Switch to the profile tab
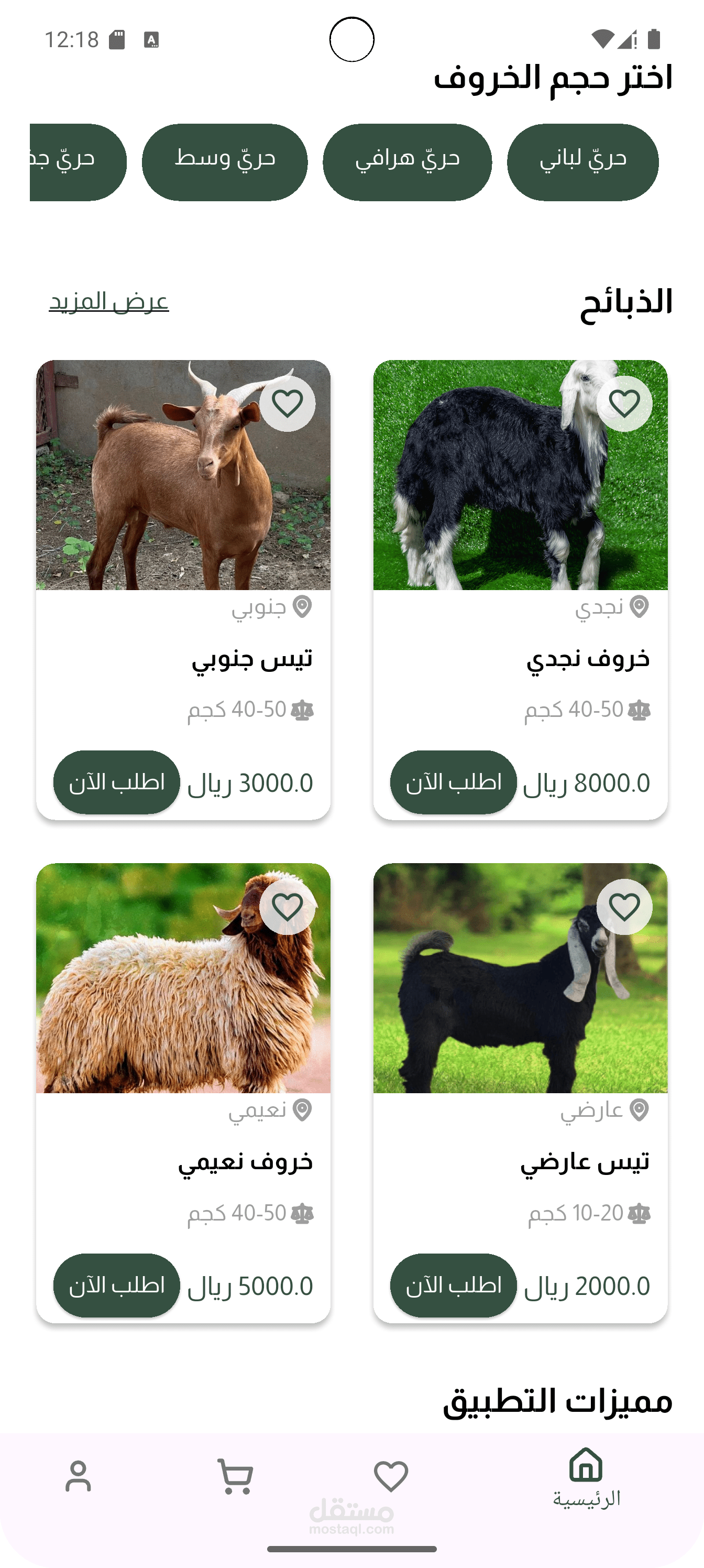Image resolution: width=704 pixels, height=1568 pixels. tap(79, 1476)
